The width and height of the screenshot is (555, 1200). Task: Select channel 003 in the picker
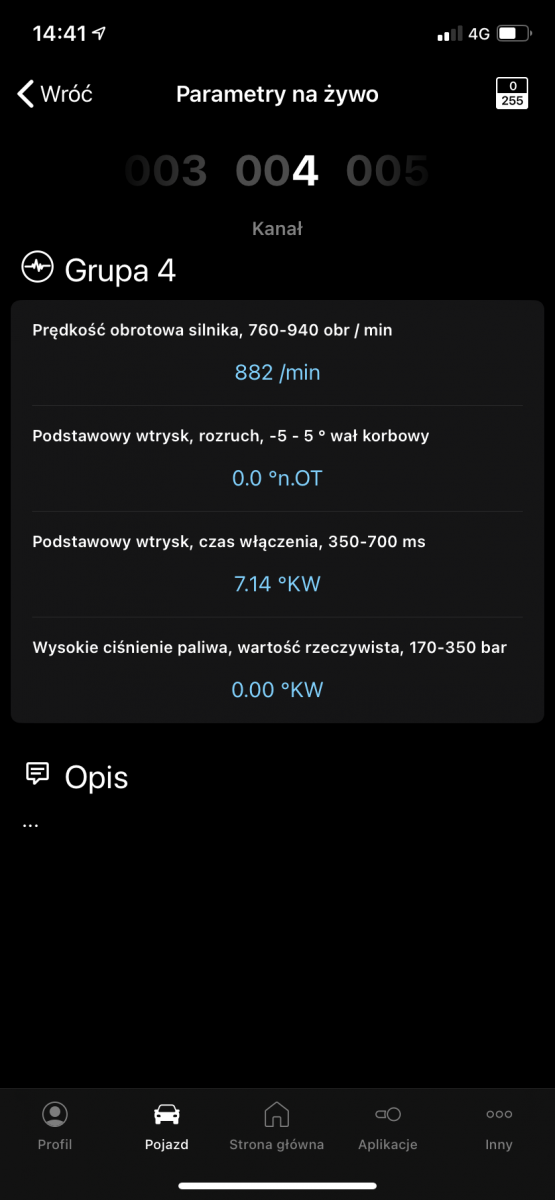pyautogui.click(x=166, y=172)
